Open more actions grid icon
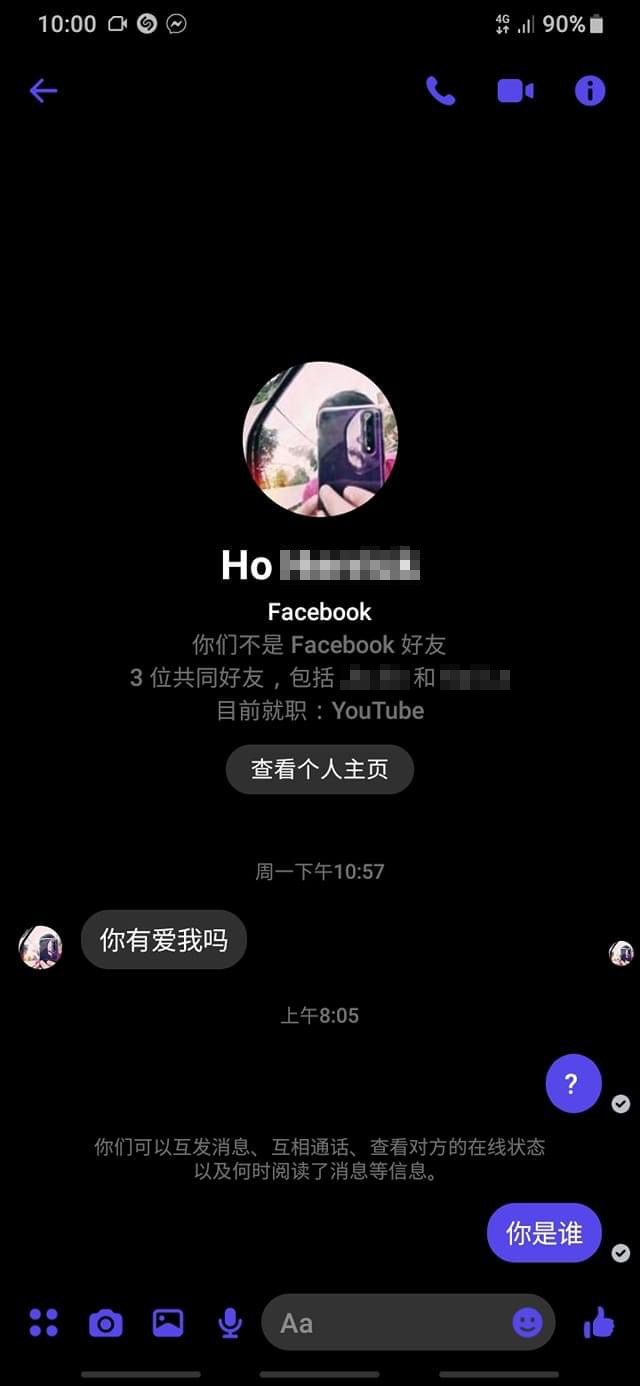The image size is (640, 1386). click(43, 1323)
